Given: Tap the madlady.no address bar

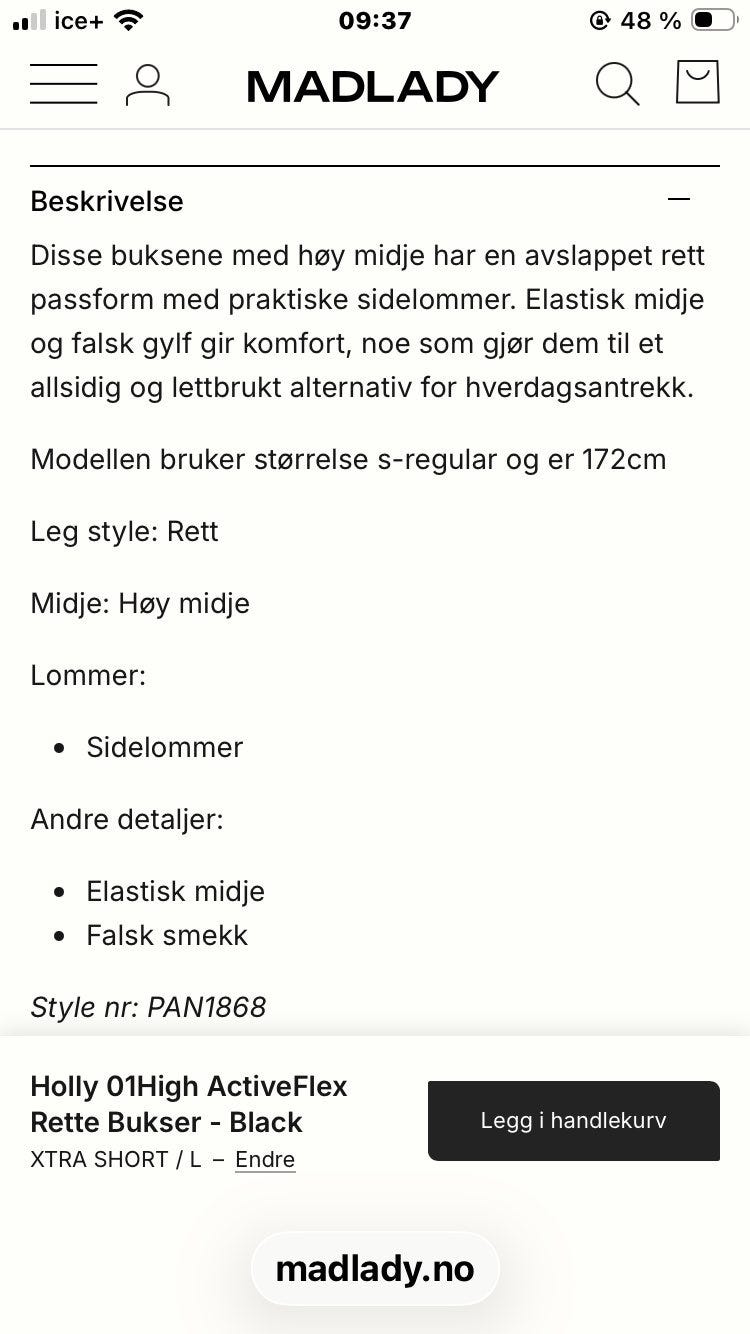Looking at the screenshot, I should pos(375,1268).
